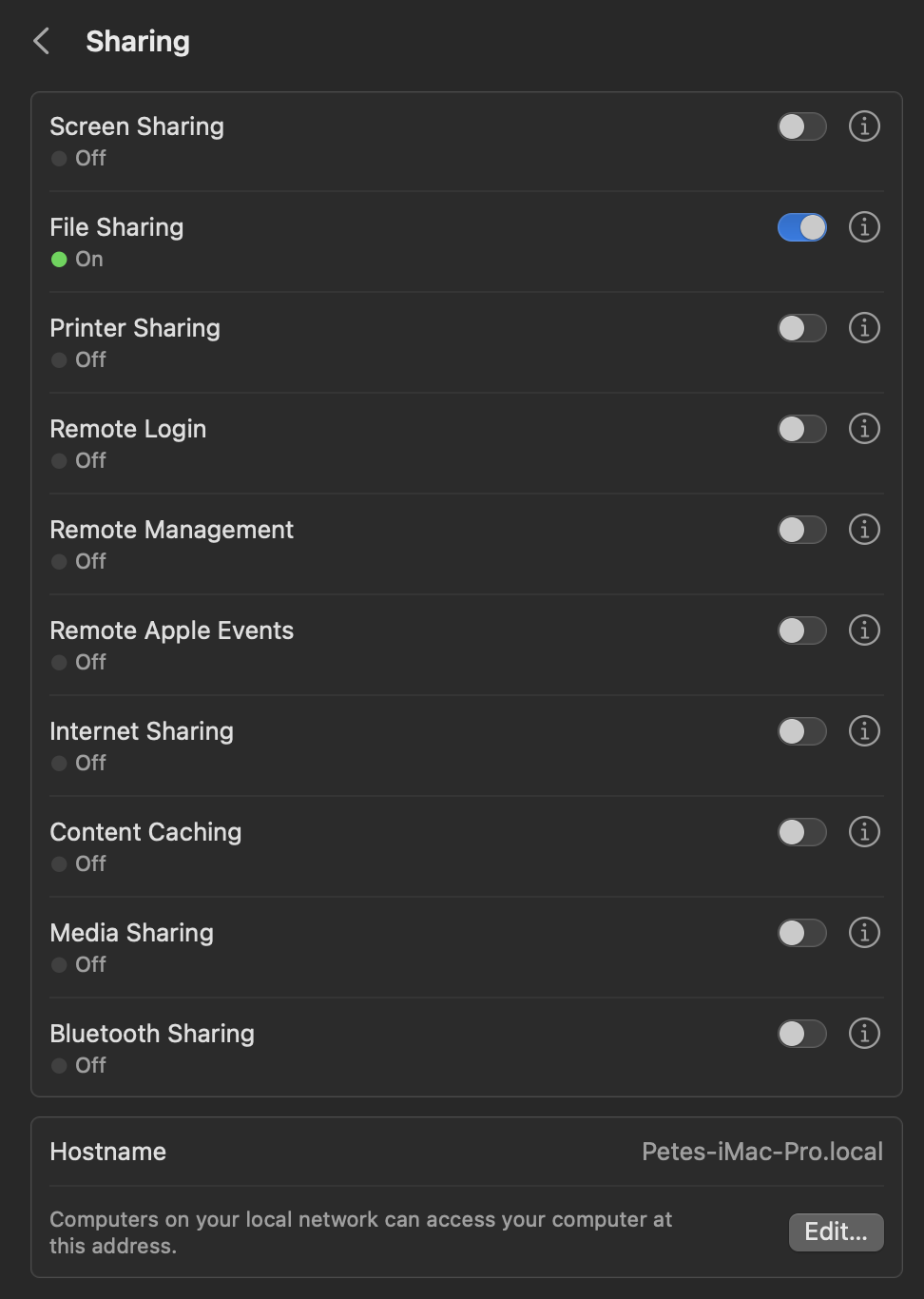Open info for Screen Sharing
This screenshot has width=924, height=1299.
point(864,126)
